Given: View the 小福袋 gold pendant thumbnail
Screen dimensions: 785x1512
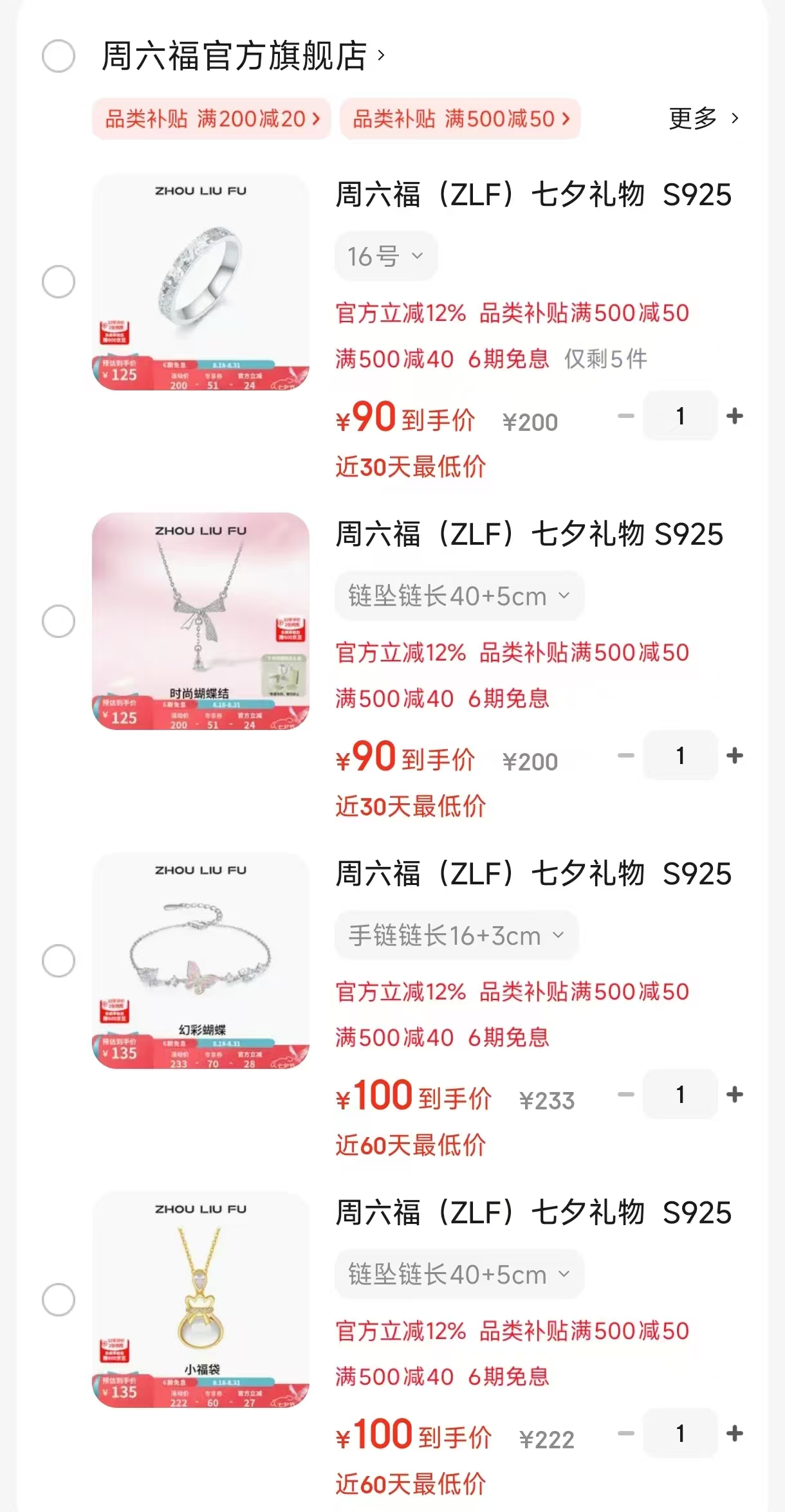Looking at the screenshot, I should point(201,1298).
